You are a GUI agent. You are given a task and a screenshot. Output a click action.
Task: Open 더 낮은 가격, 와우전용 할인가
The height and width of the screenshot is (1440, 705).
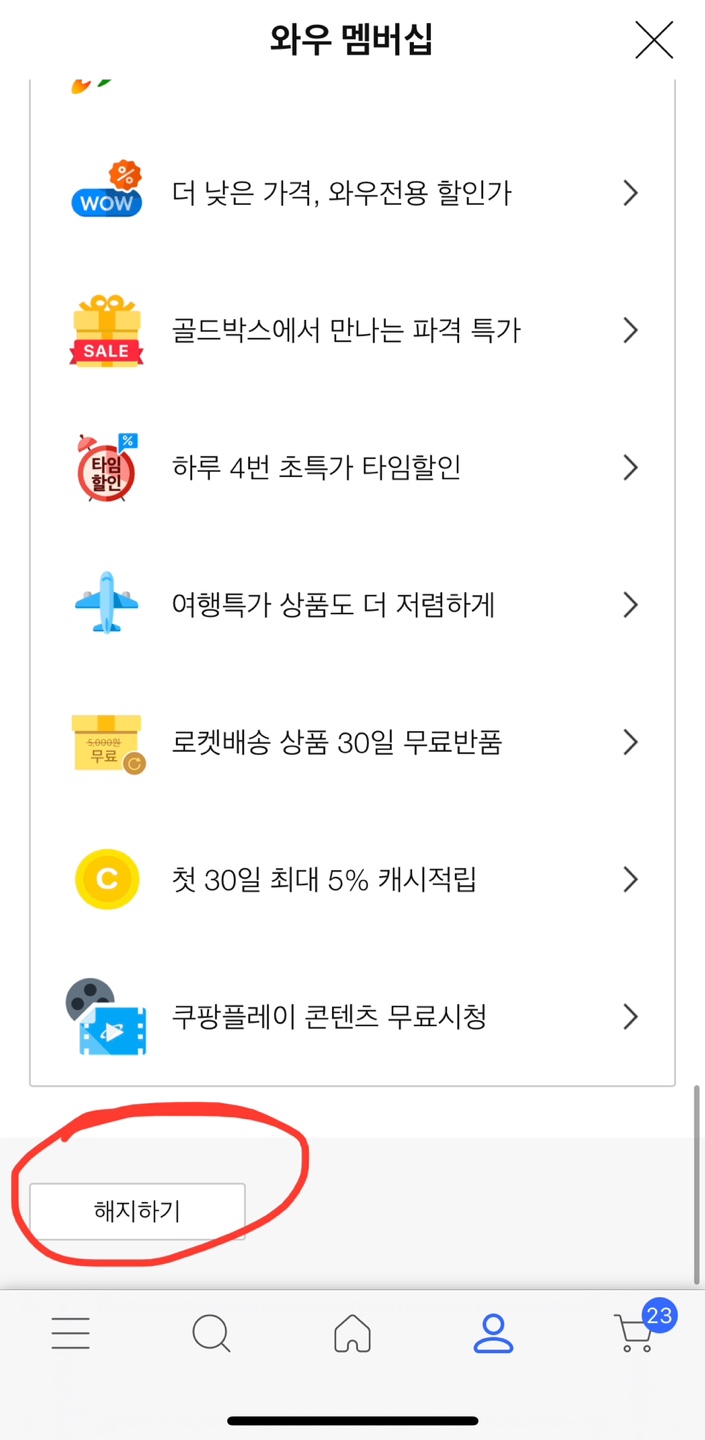(x=353, y=193)
